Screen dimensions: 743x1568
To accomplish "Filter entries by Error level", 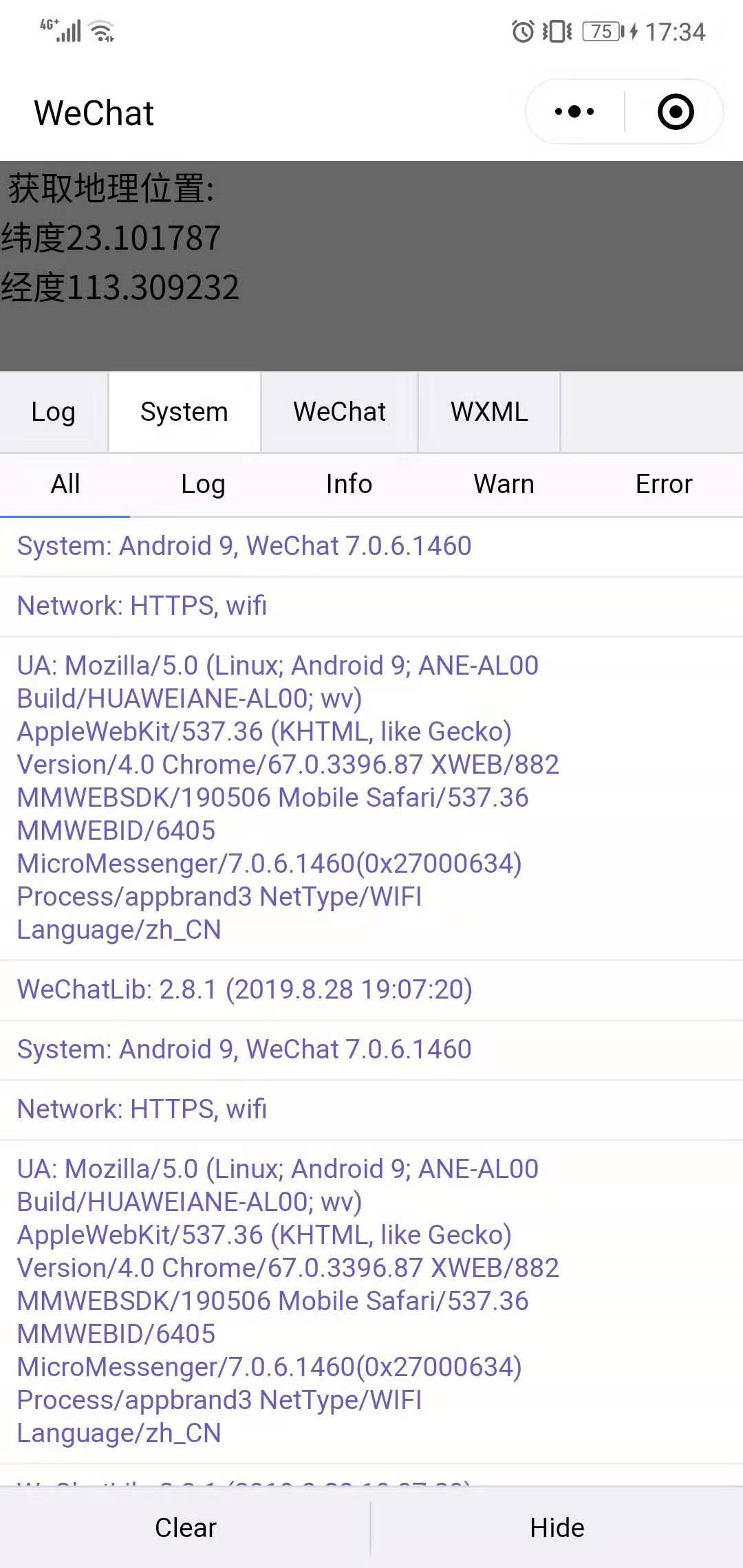I will pos(663,484).
